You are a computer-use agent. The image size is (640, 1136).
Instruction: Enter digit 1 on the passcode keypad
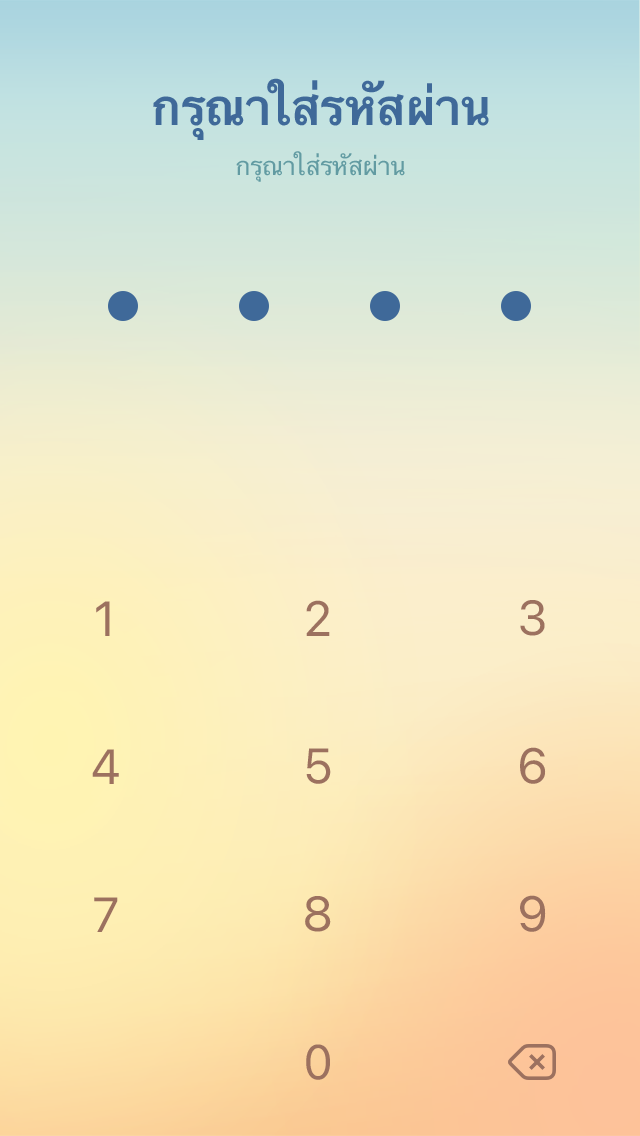tap(106, 619)
